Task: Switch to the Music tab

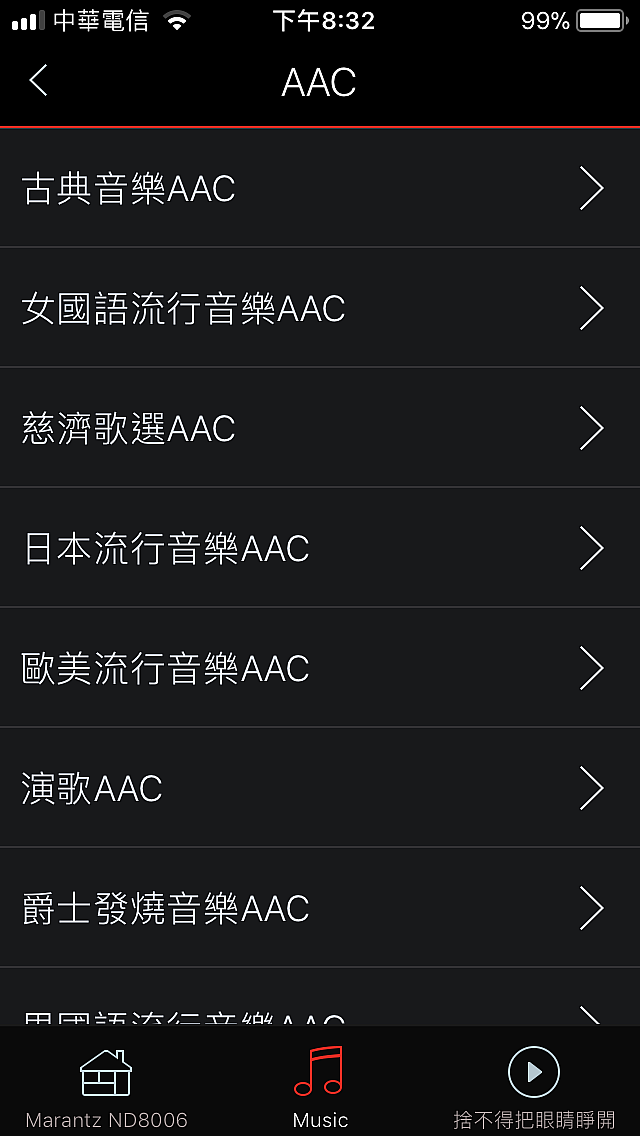Action: (x=320, y=1086)
